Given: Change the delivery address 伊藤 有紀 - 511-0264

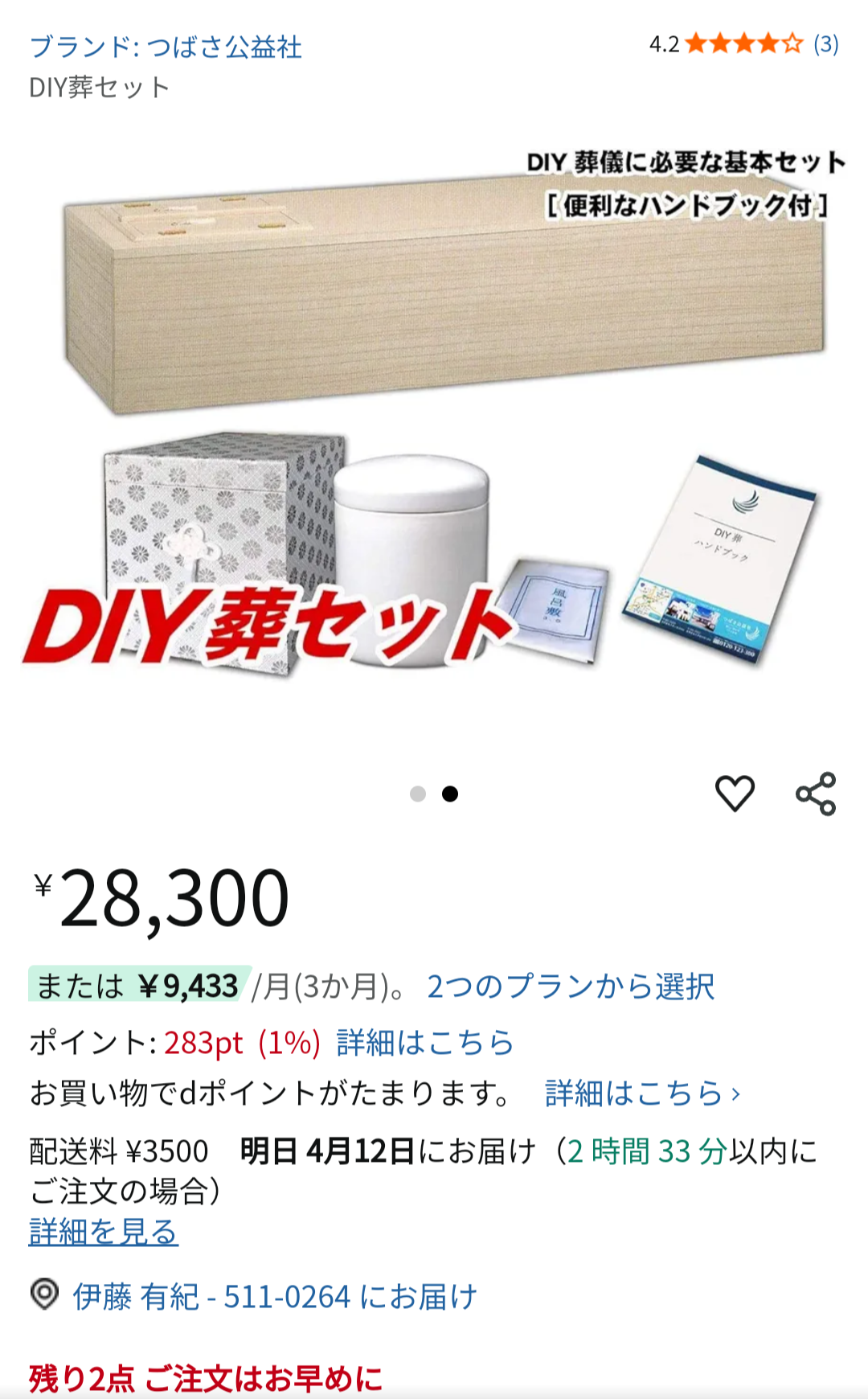Looking at the screenshot, I should [x=275, y=1297].
